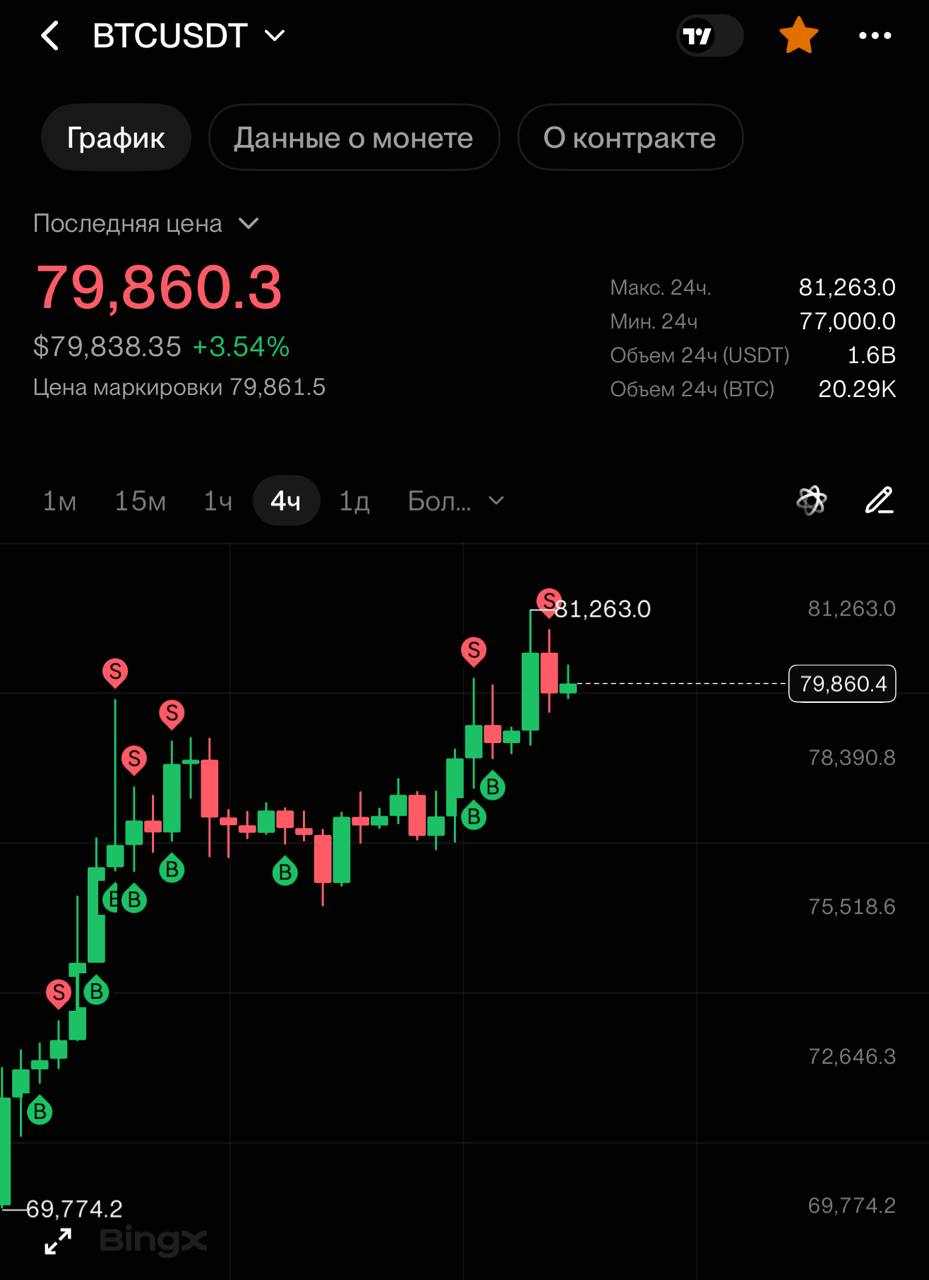The width and height of the screenshot is (929, 1280).
Task: Select the 1м chart interval
Action: 59,501
